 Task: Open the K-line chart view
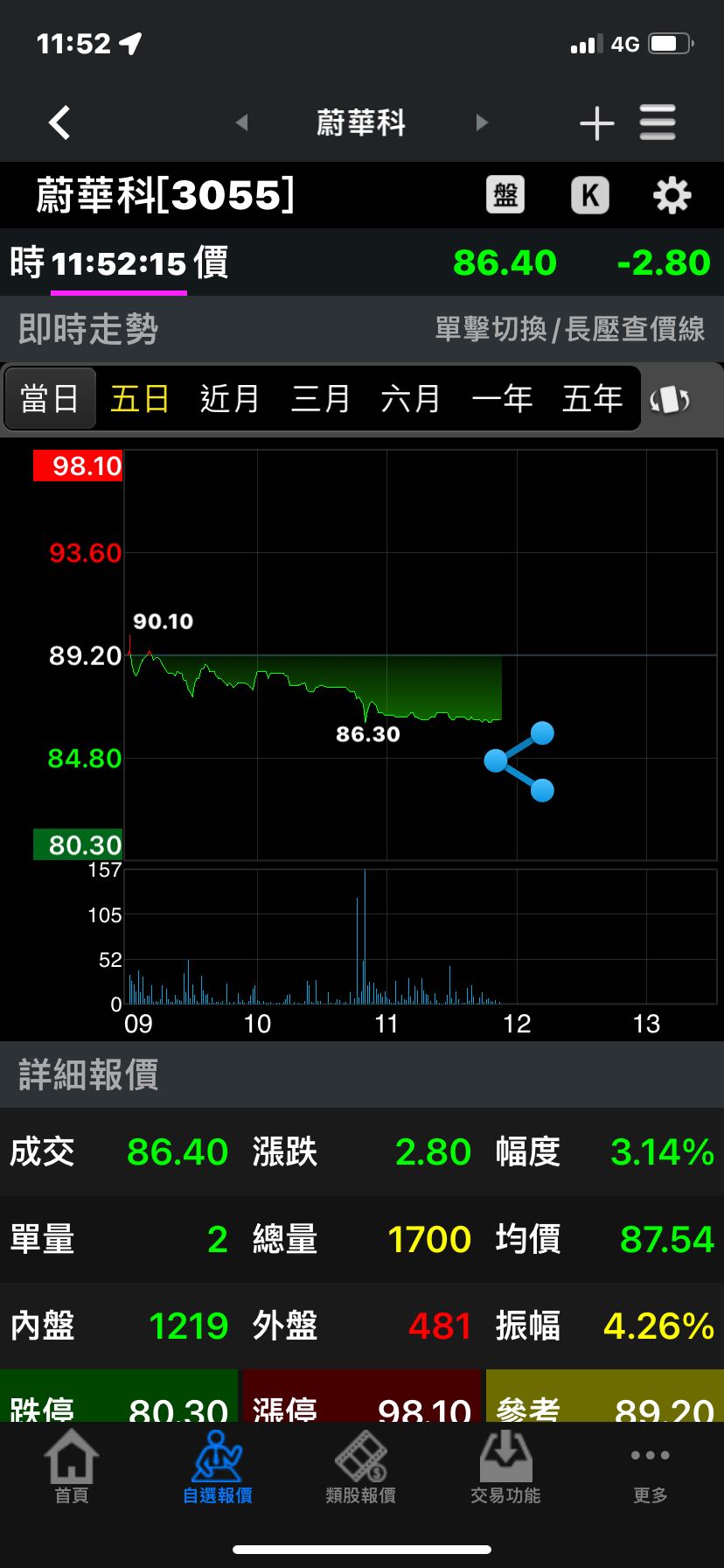coord(589,194)
